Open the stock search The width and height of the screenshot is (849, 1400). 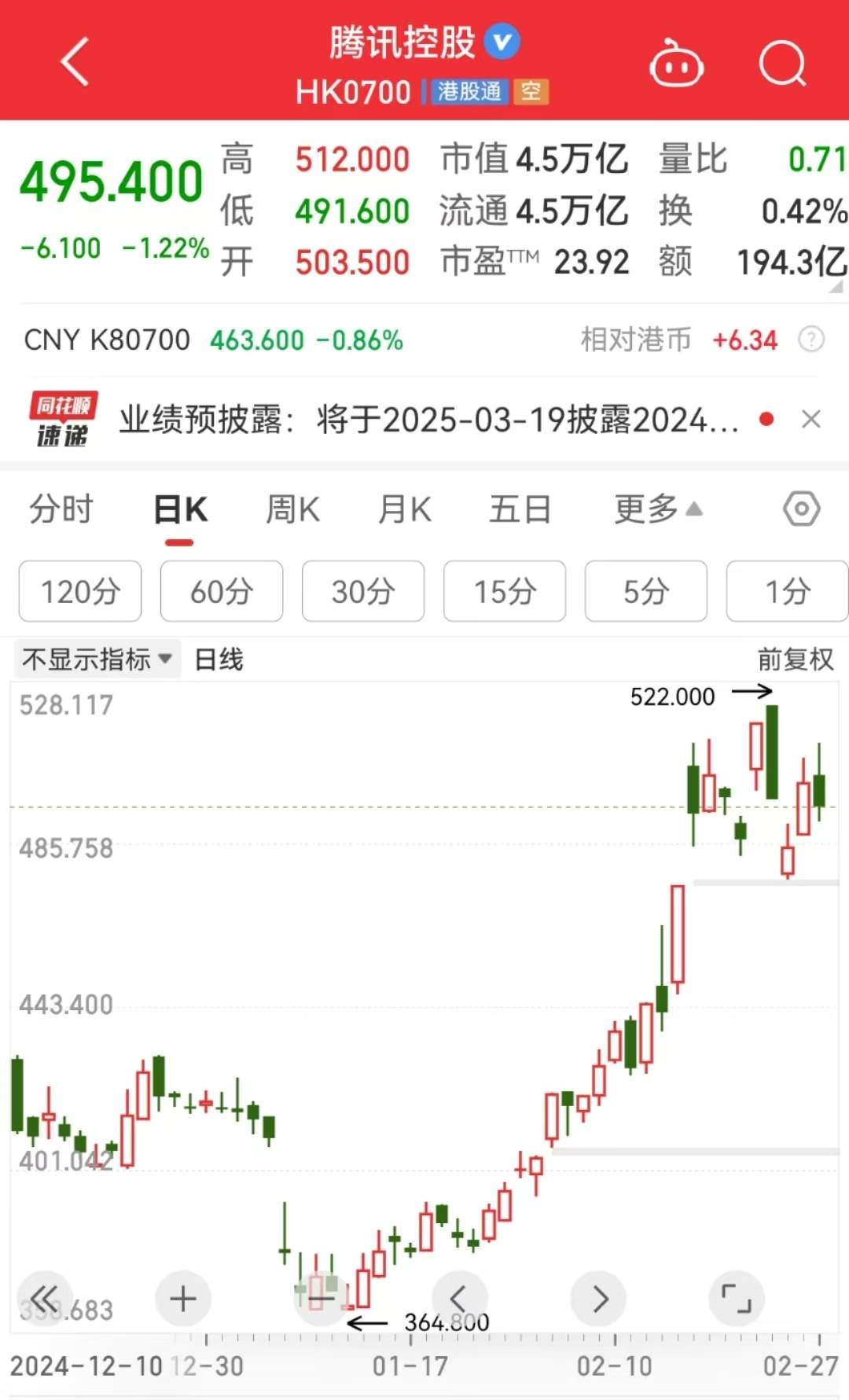coord(782,64)
